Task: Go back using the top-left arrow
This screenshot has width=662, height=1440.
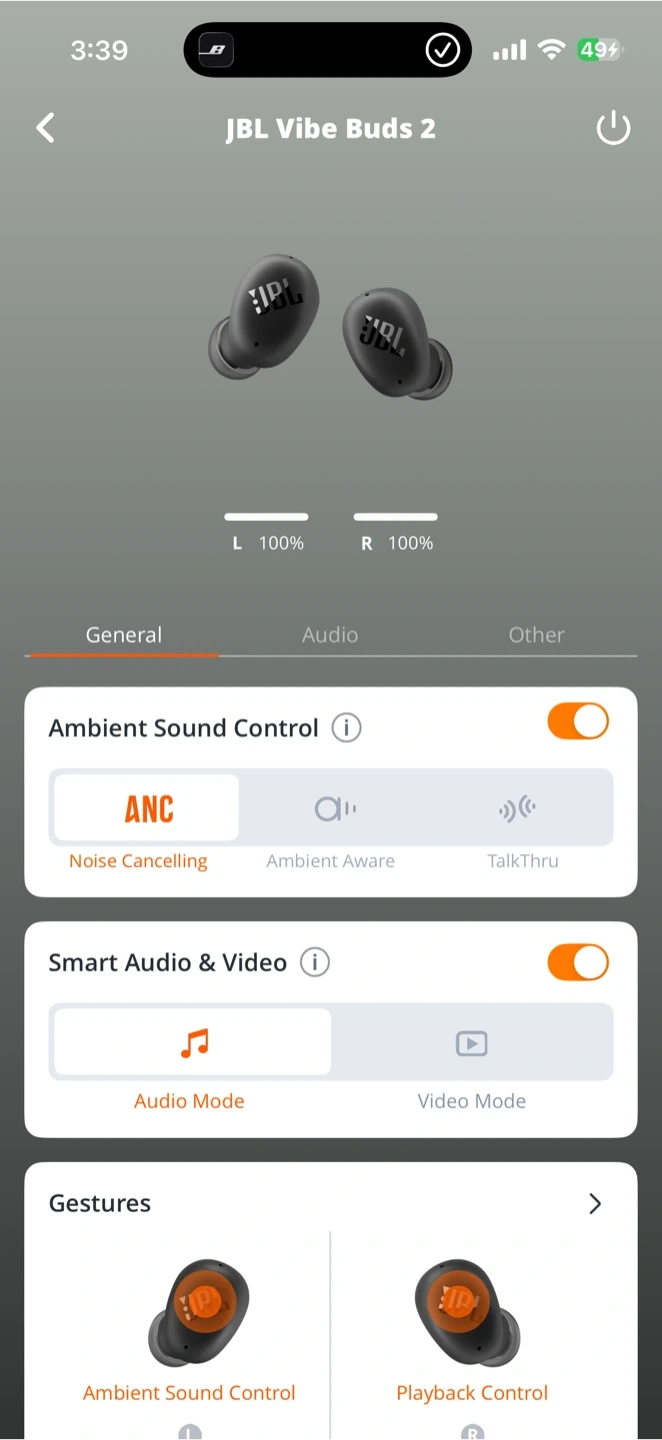Action: [x=45, y=128]
